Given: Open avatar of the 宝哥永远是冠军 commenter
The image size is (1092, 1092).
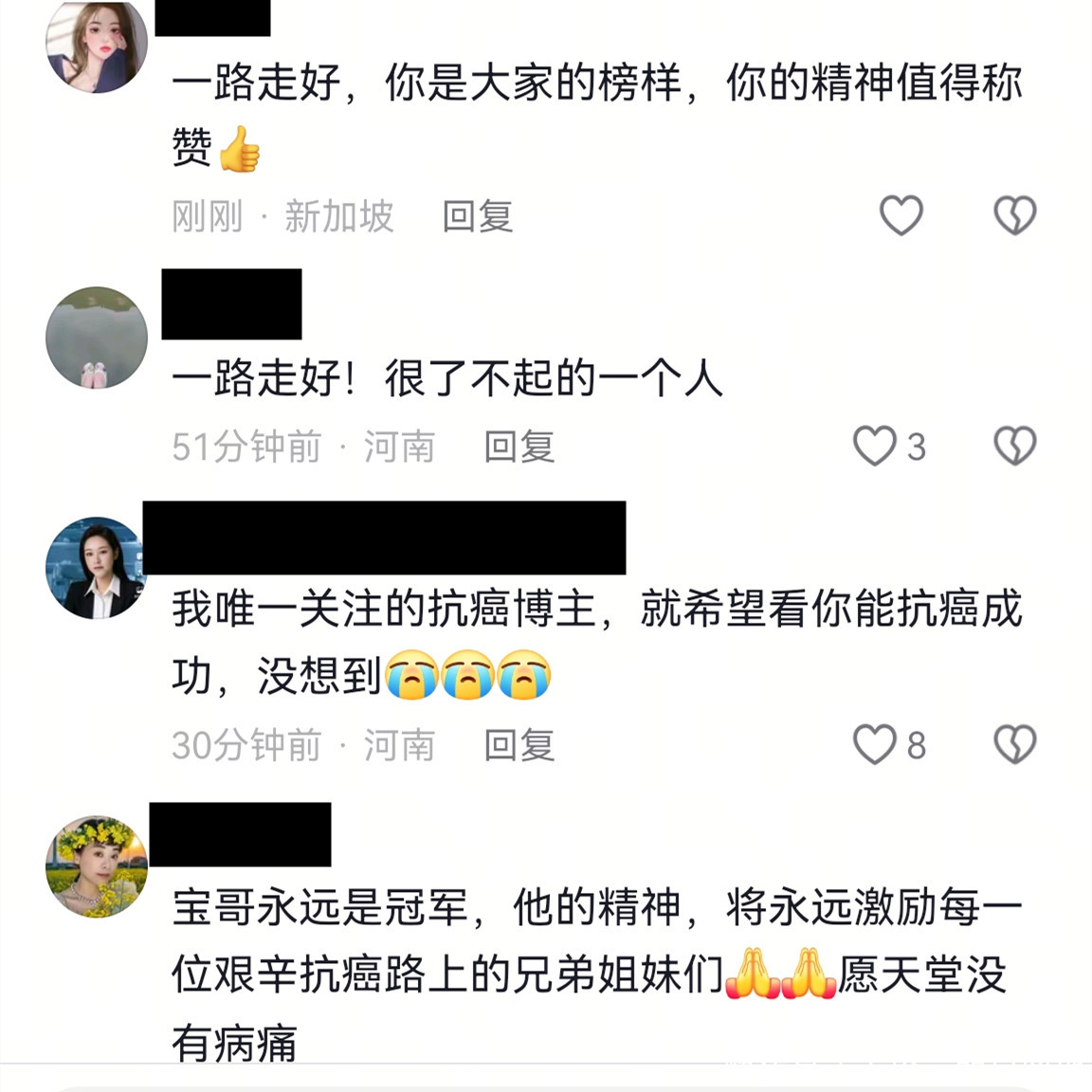Looking at the screenshot, I should tap(97, 866).
